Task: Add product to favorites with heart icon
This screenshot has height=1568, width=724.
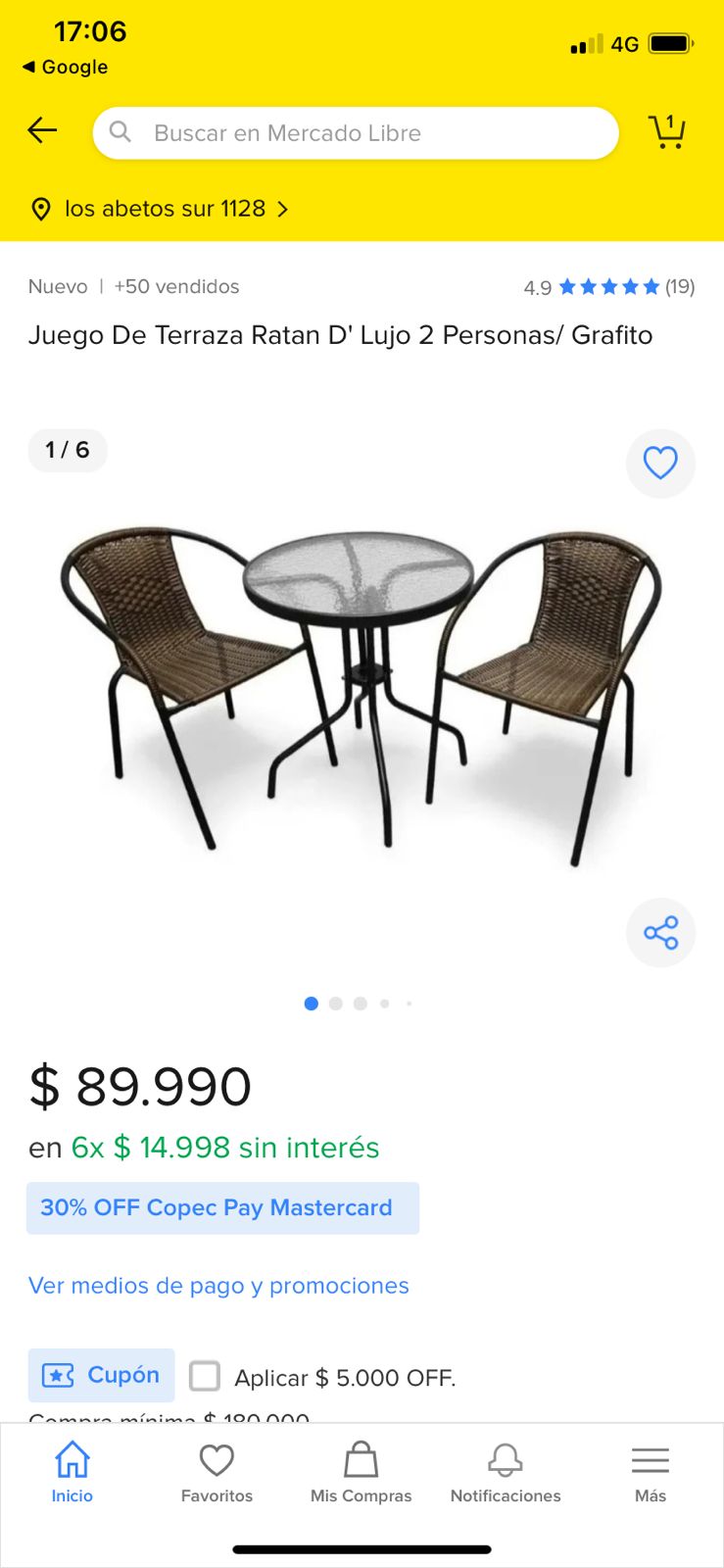Action: click(x=660, y=463)
